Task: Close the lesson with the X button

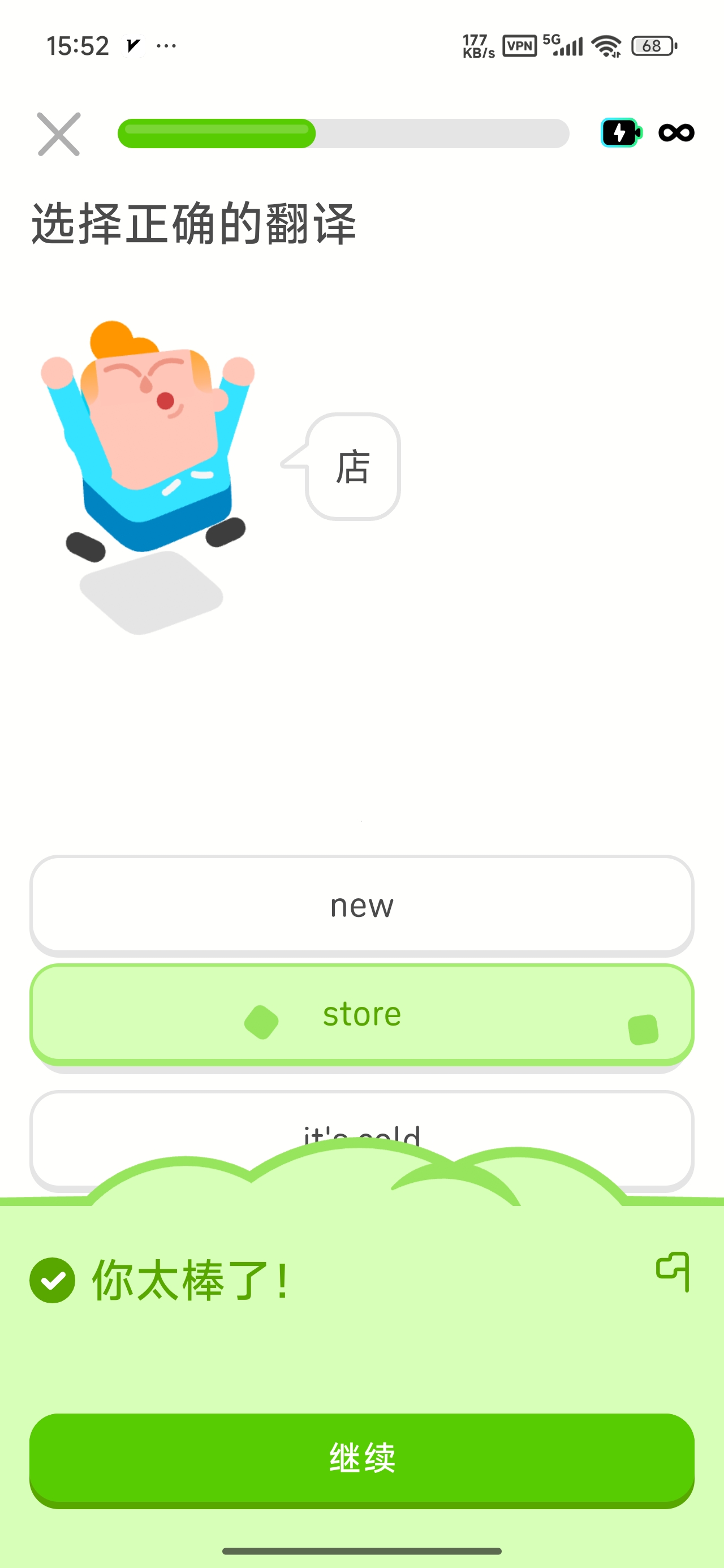Action: [x=58, y=134]
